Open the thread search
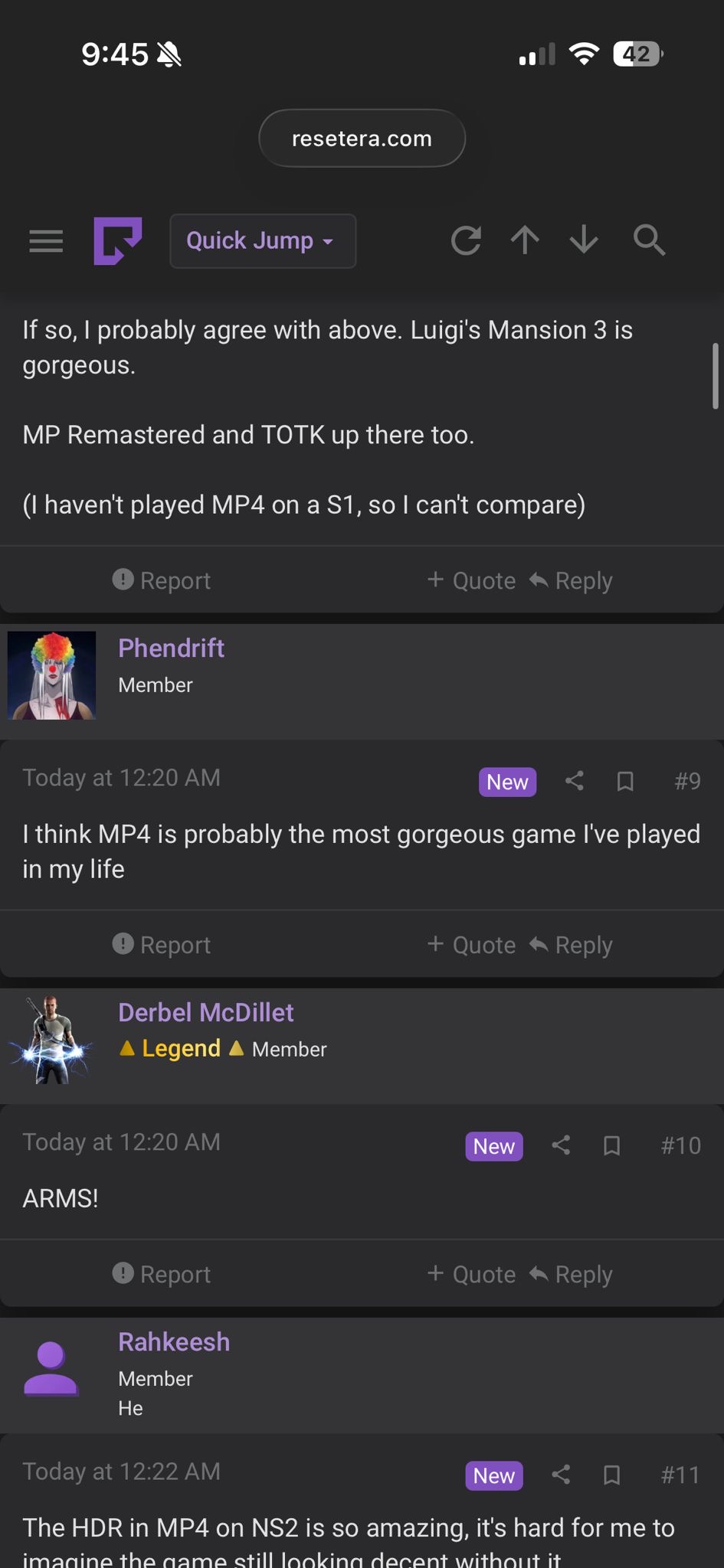 (648, 240)
